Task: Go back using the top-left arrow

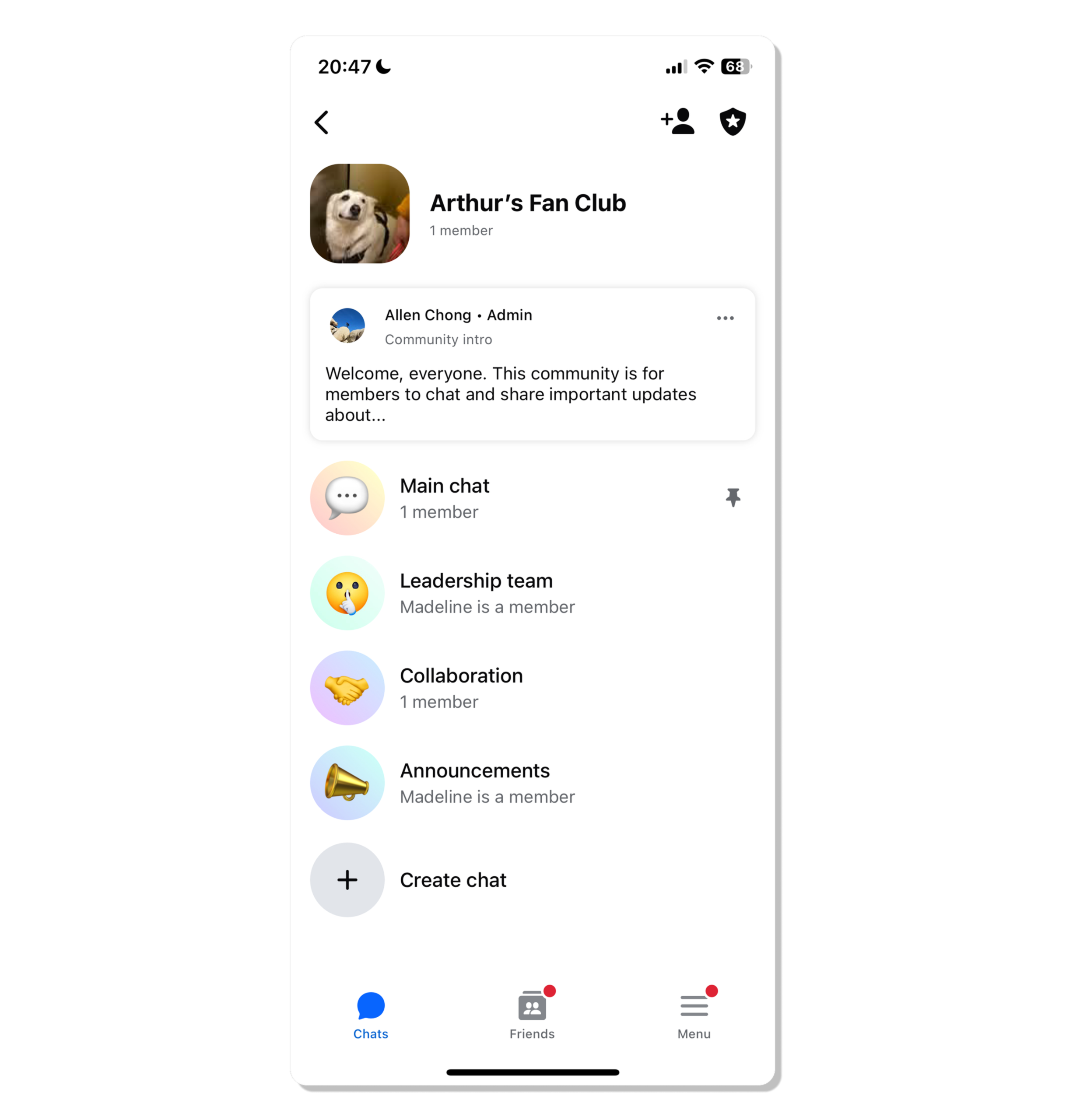Action: coord(322,122)
